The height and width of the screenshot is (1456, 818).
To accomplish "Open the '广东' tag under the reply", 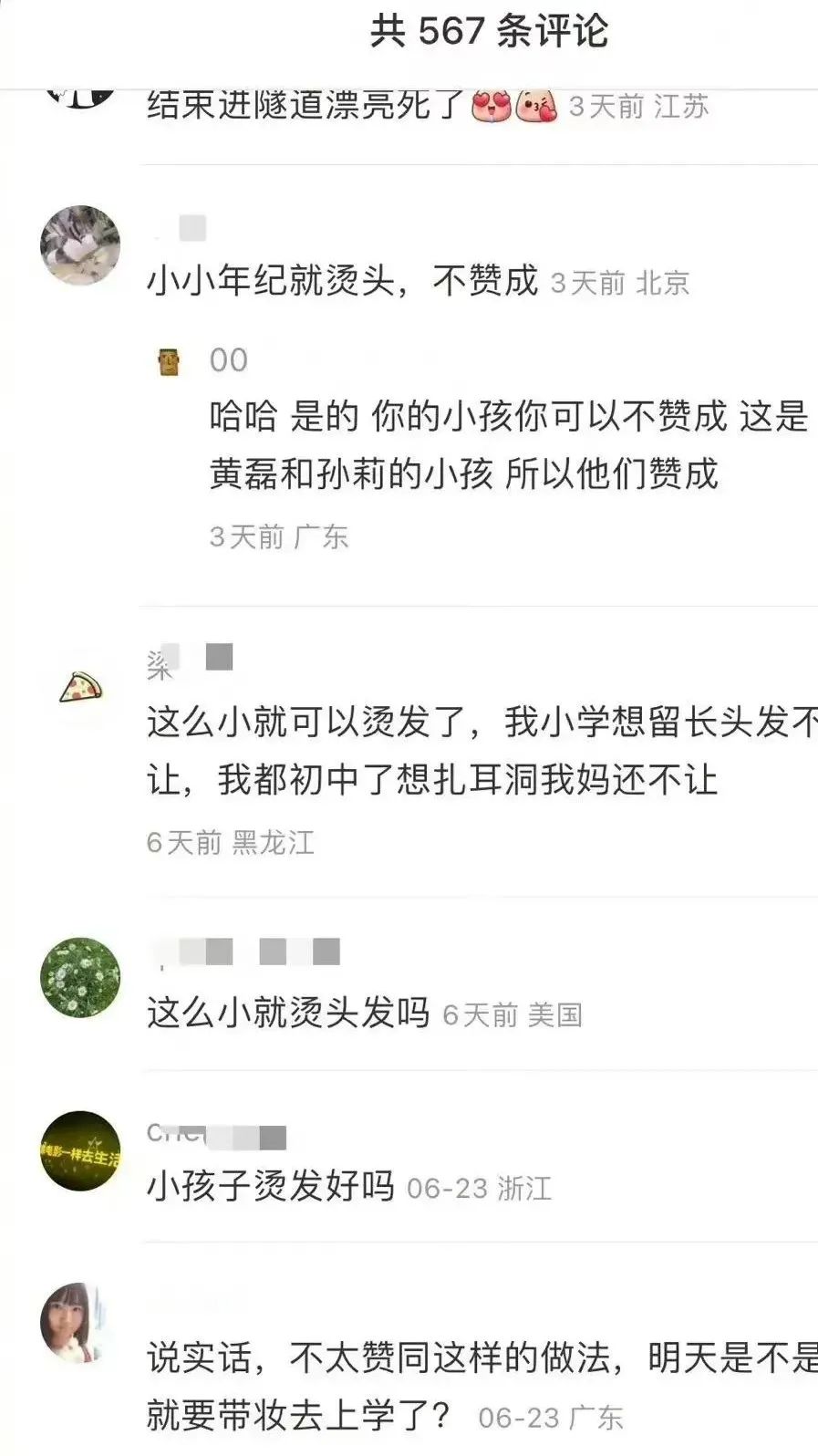I will (324, 537).
